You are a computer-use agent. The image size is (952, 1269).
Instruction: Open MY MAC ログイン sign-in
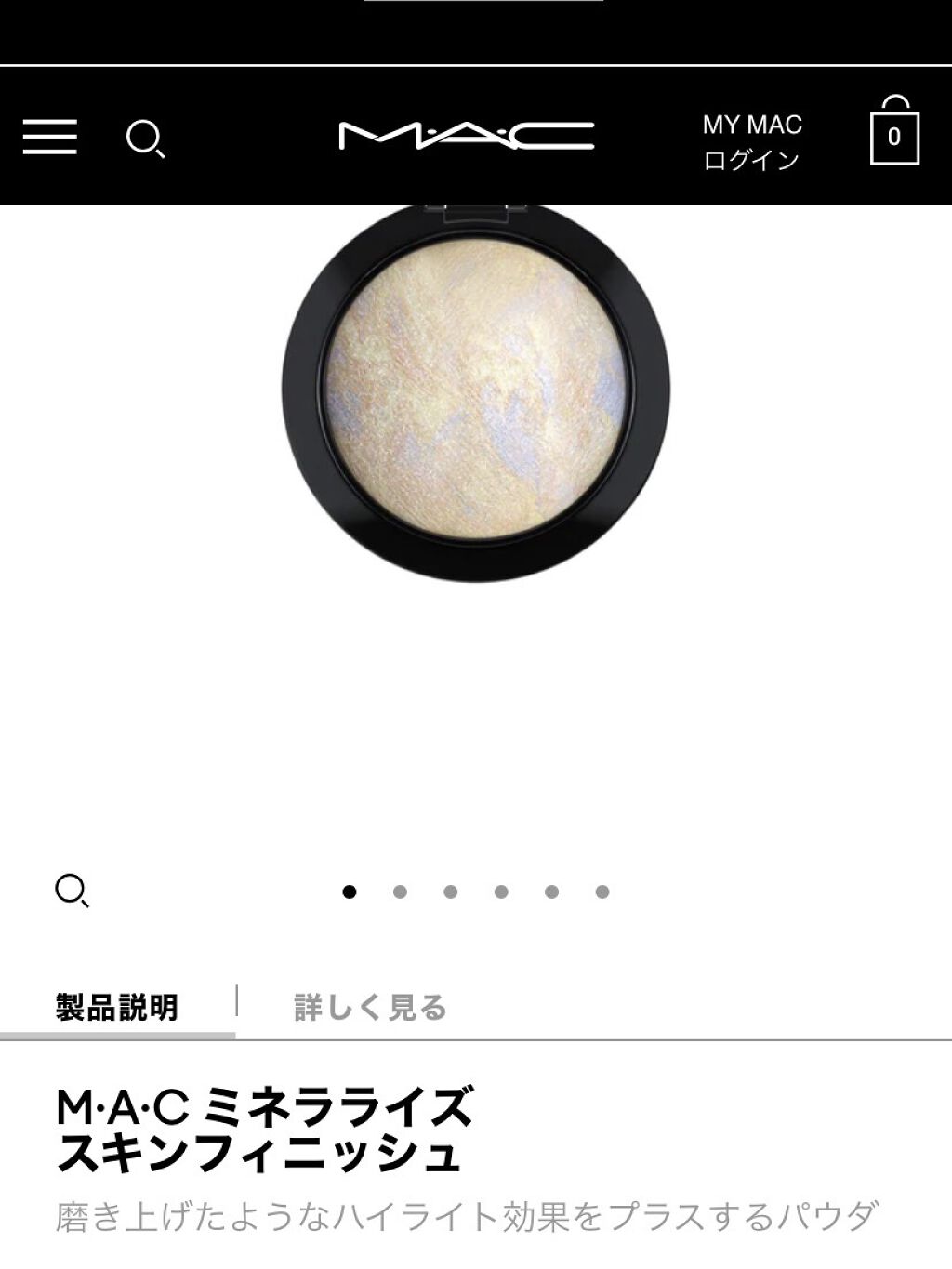coord(751,142)
